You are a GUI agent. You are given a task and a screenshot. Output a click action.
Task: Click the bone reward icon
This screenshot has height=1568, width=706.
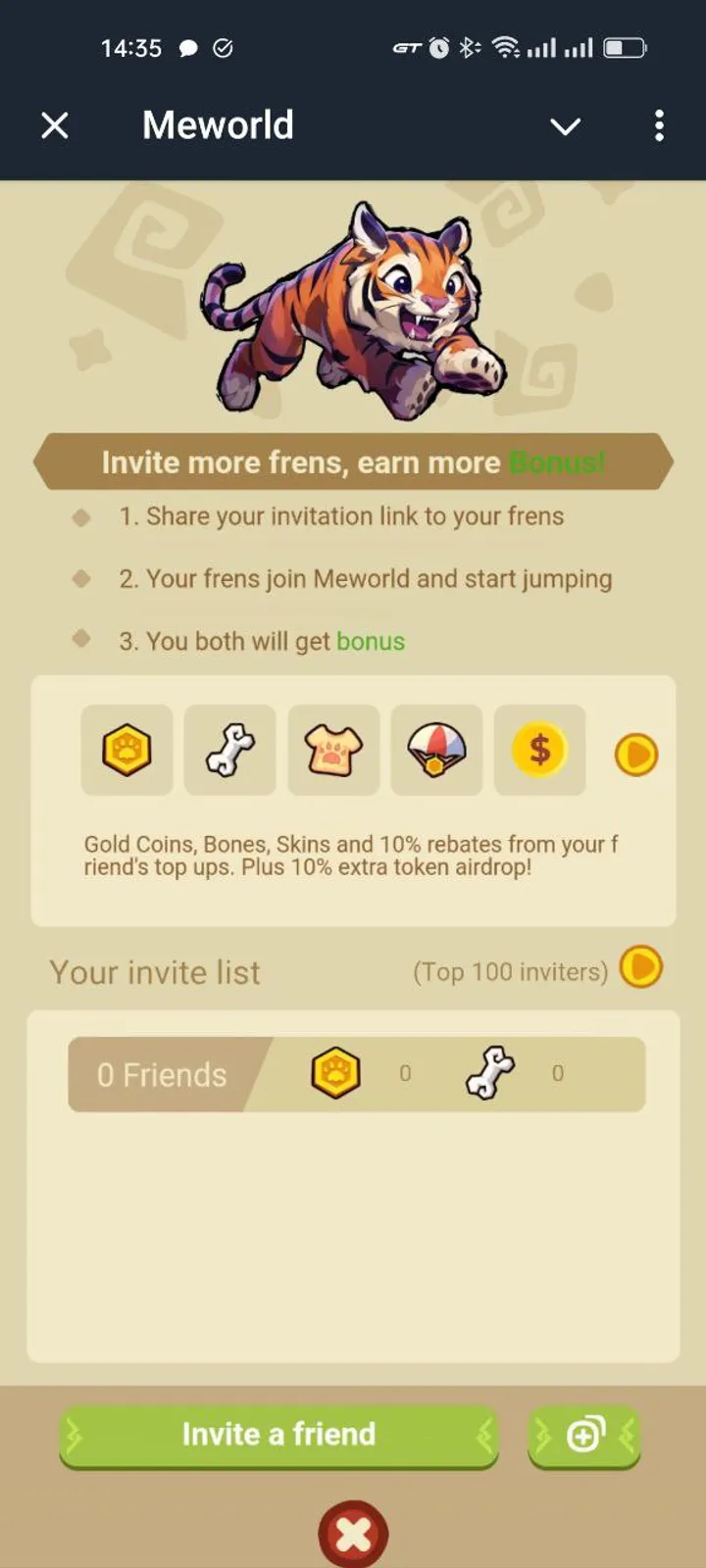[x=229, y=751]
